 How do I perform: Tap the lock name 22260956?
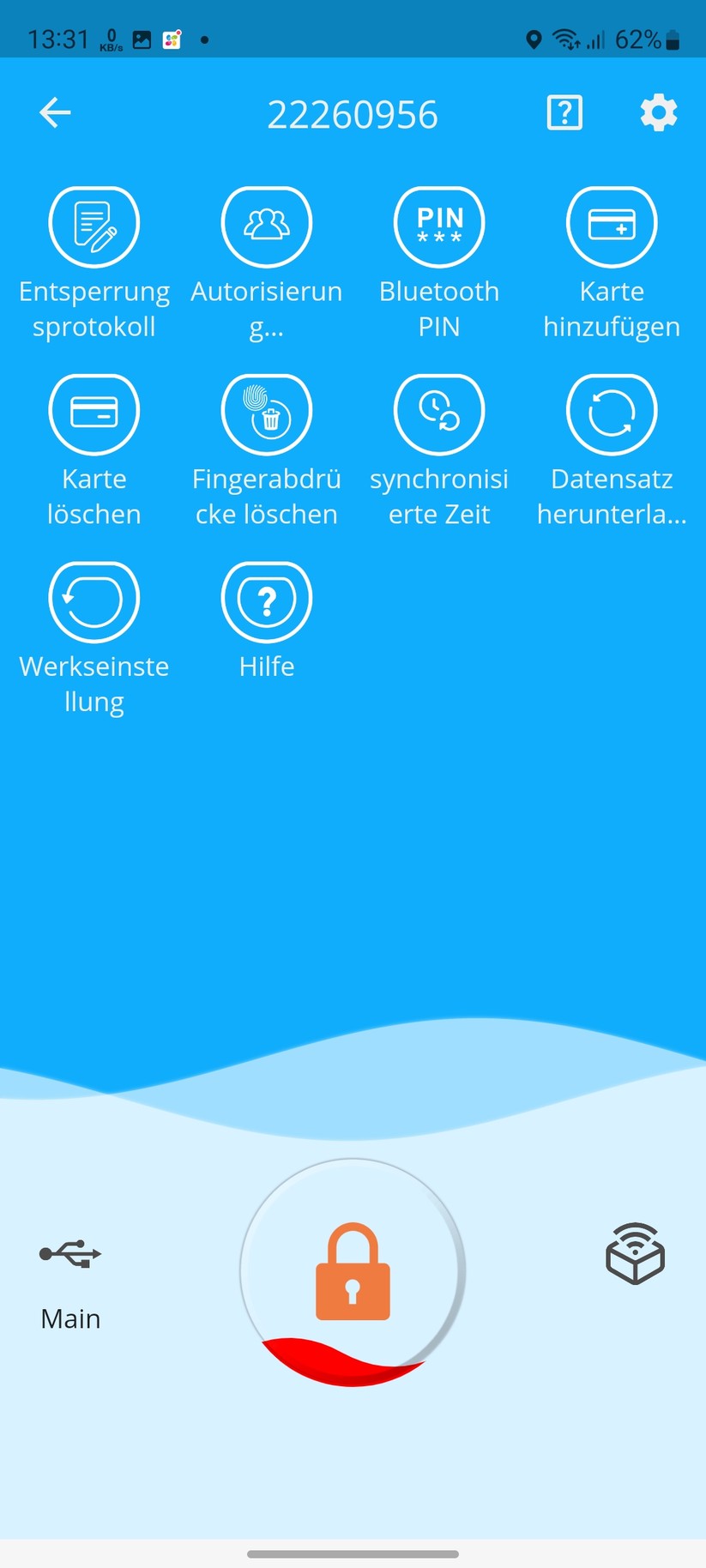[353, 114]
